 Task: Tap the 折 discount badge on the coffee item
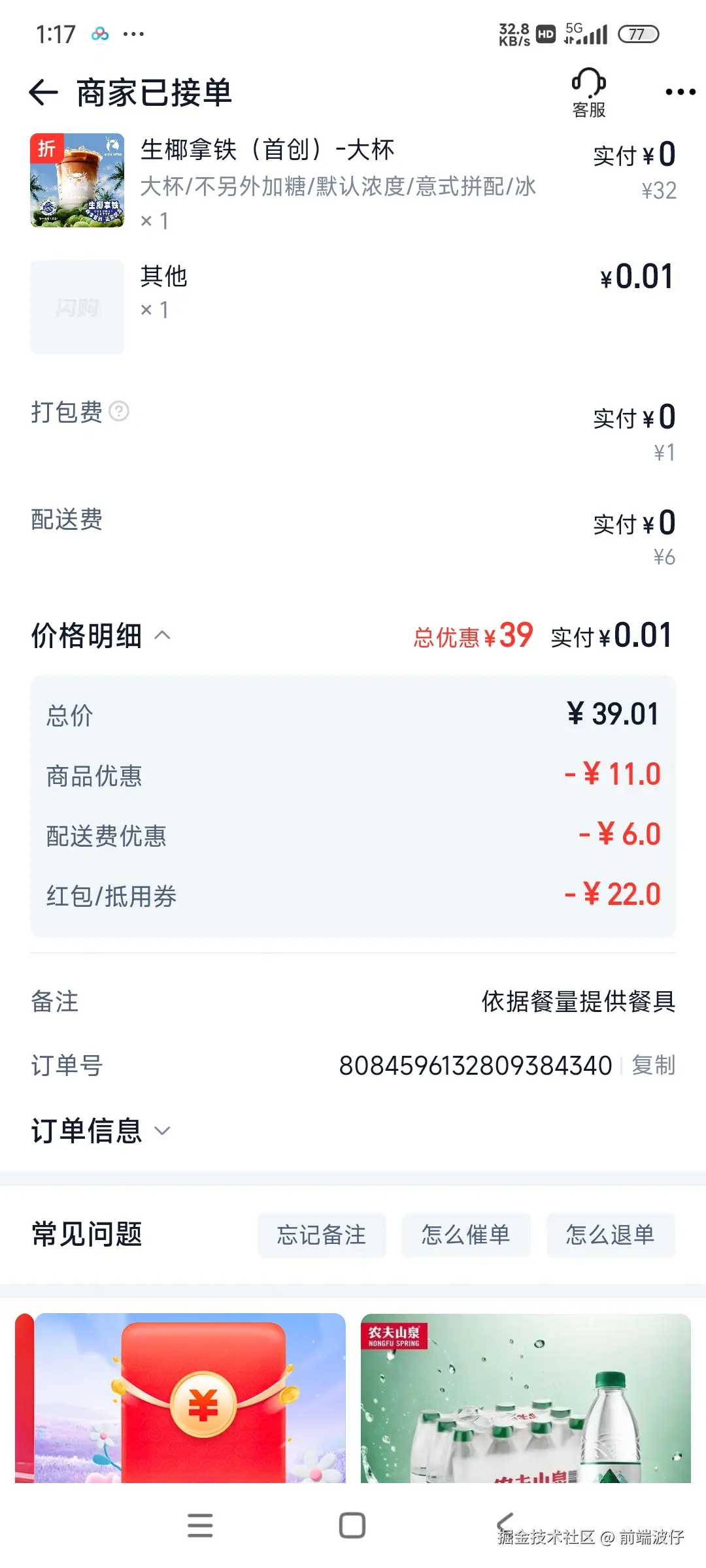[46, 148]
